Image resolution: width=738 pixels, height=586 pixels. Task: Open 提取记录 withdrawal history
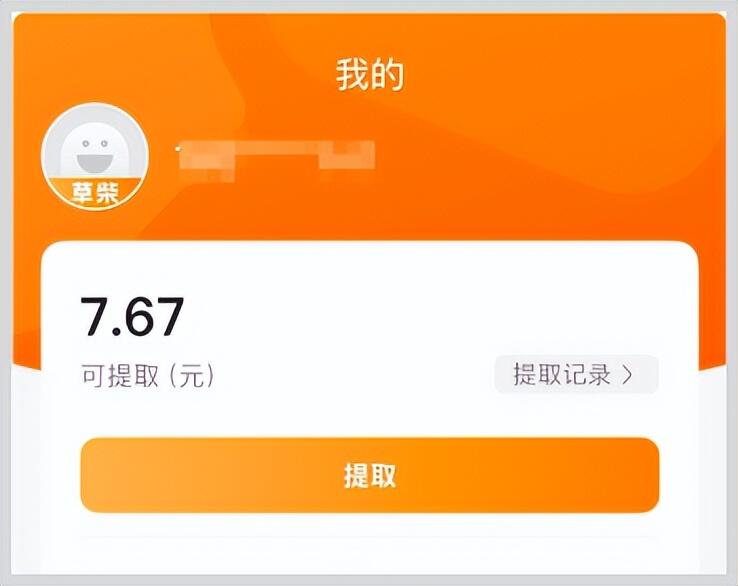pos(576,374)
